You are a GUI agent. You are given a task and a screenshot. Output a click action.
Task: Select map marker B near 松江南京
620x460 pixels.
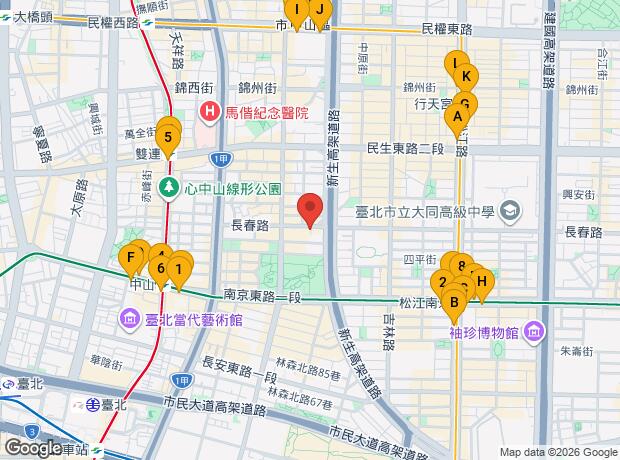[453, 299]
